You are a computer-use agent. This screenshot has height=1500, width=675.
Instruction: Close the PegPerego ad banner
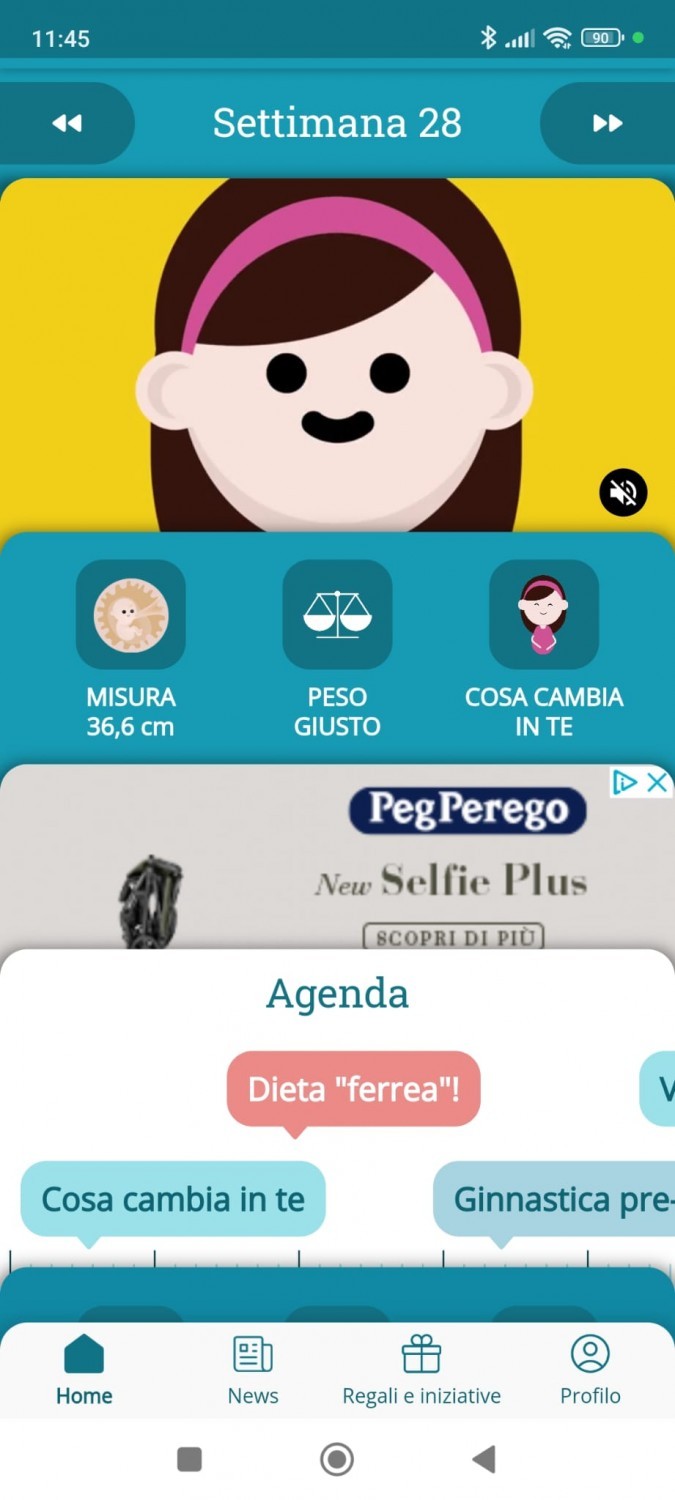coord(657,783)
